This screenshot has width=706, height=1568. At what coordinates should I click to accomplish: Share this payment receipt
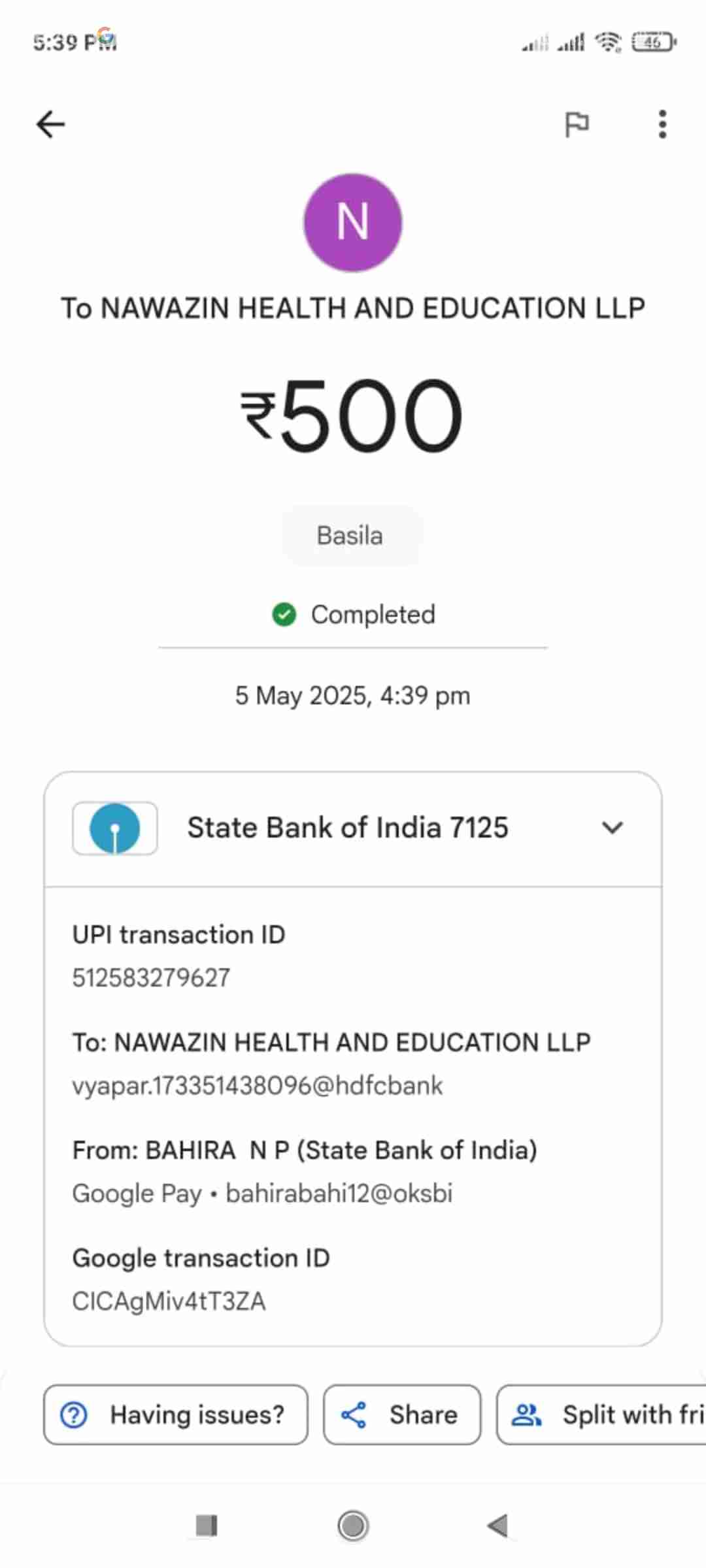click(x=401, y=1414)
